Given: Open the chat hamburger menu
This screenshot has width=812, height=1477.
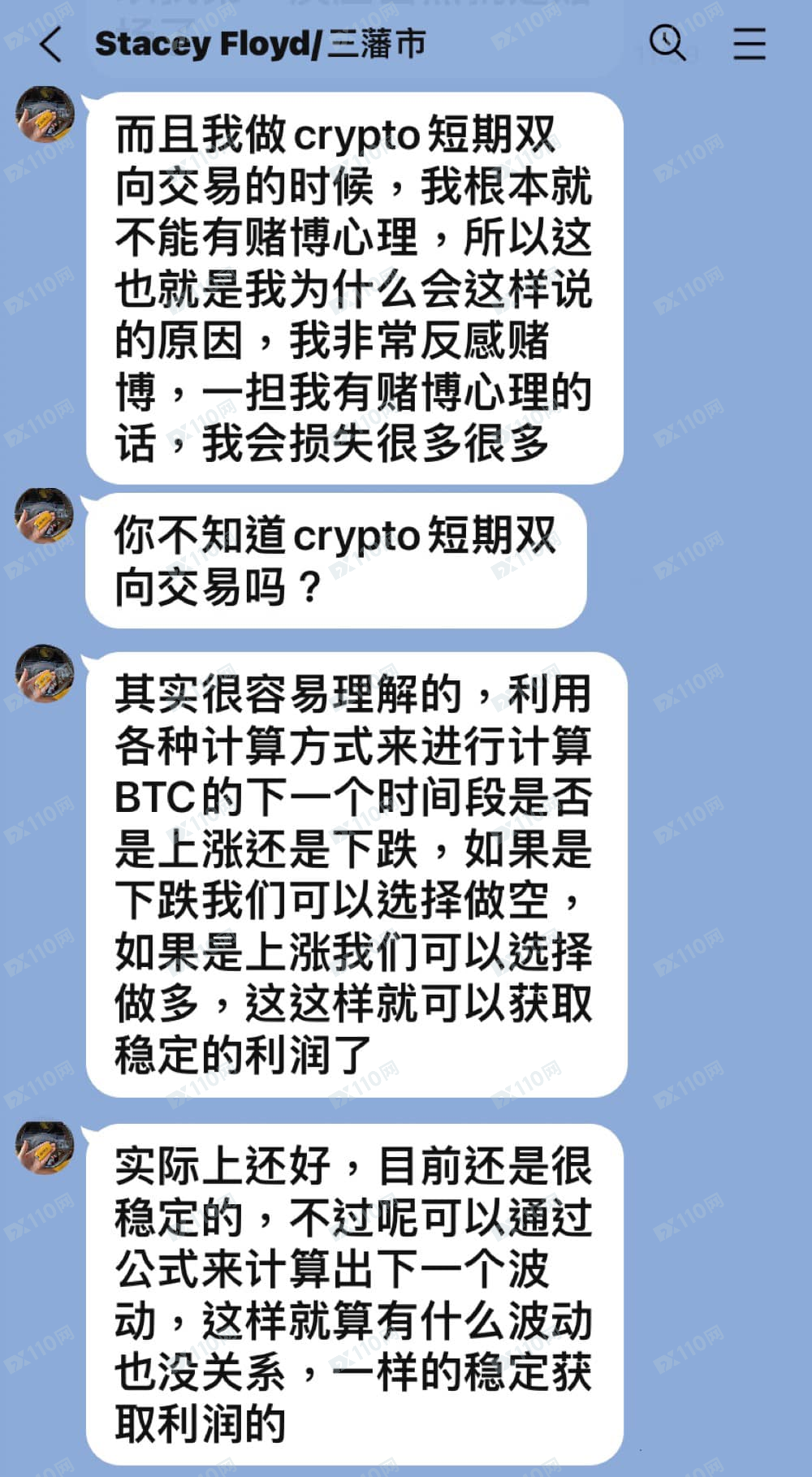Looking at the screenshot, I should 749,43.
